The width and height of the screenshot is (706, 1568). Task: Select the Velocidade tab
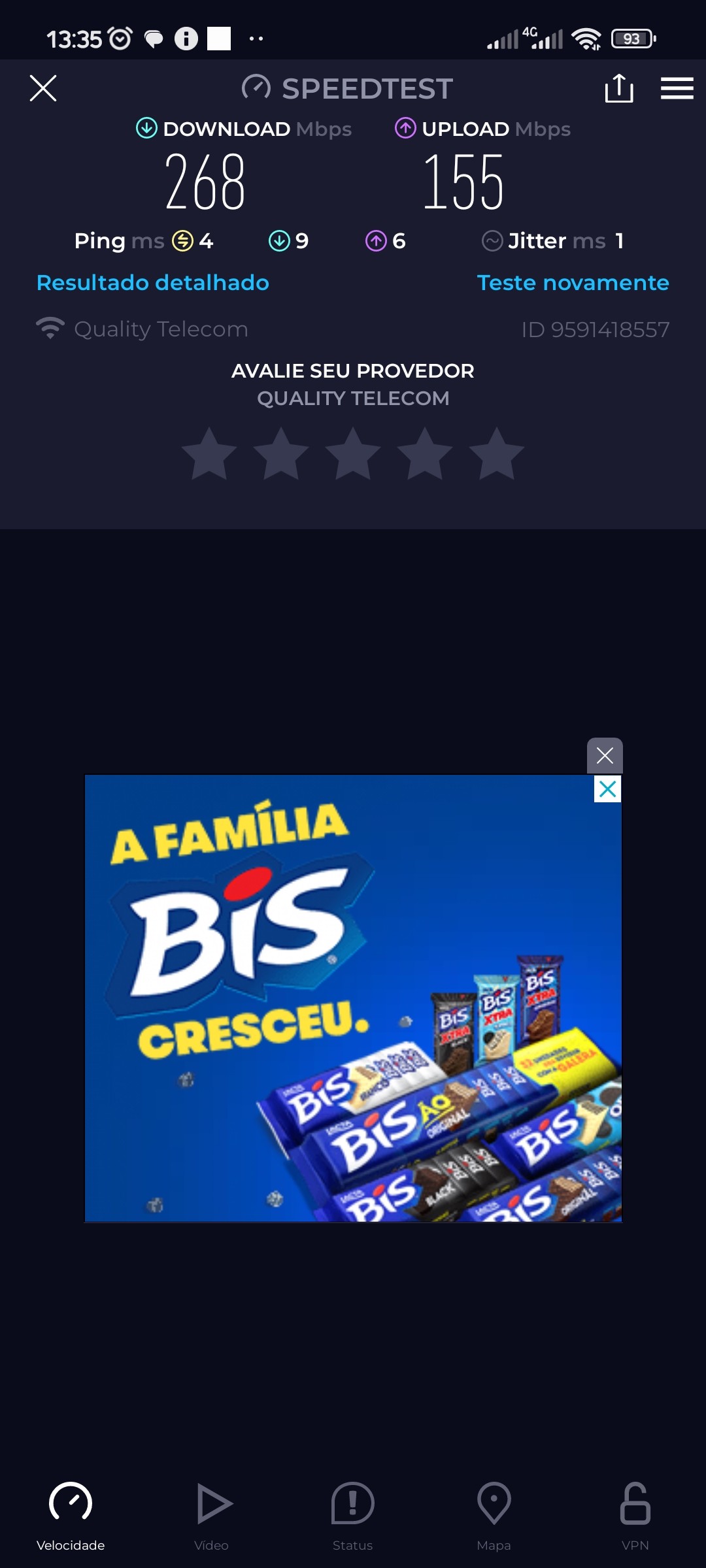(71, 1516)
